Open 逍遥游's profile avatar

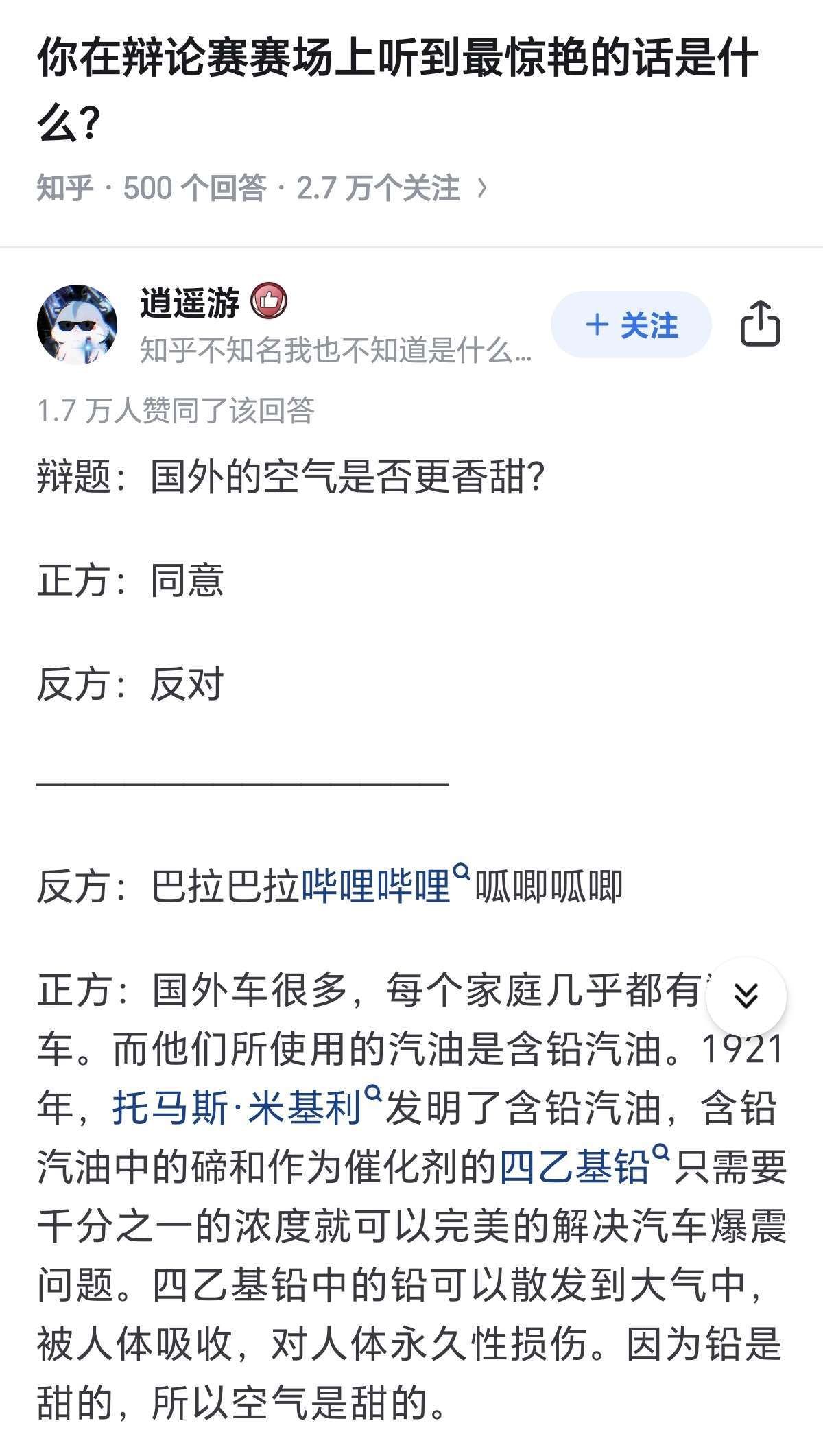[x=77, y=325]
